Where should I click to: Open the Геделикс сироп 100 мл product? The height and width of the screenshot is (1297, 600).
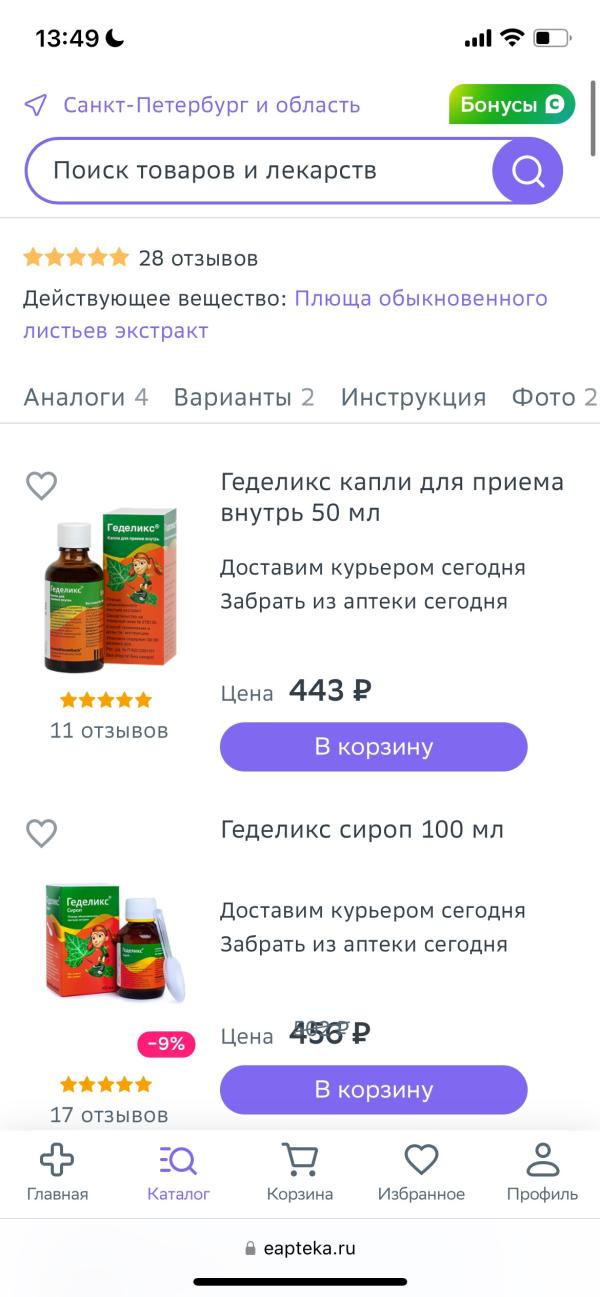click(362, 830)
